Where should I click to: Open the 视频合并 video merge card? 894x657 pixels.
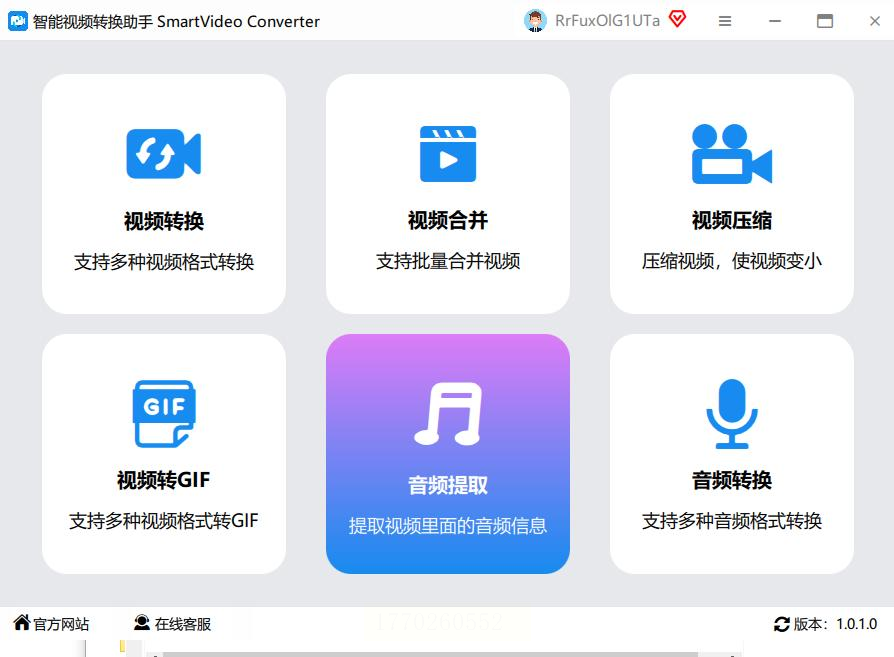(448, 193)
